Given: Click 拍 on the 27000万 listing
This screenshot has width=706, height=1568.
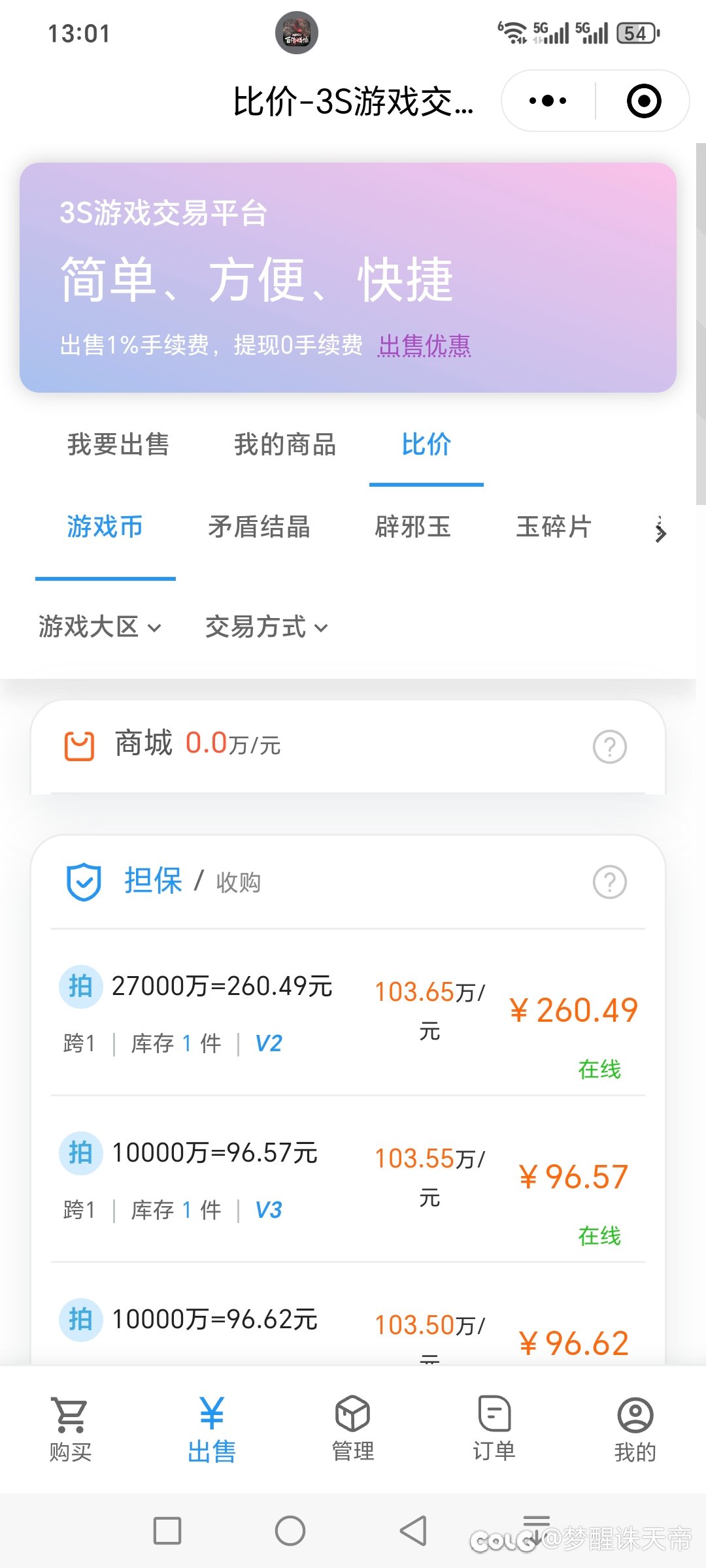Looking at the screenshot, I should (x=80, y=987).
